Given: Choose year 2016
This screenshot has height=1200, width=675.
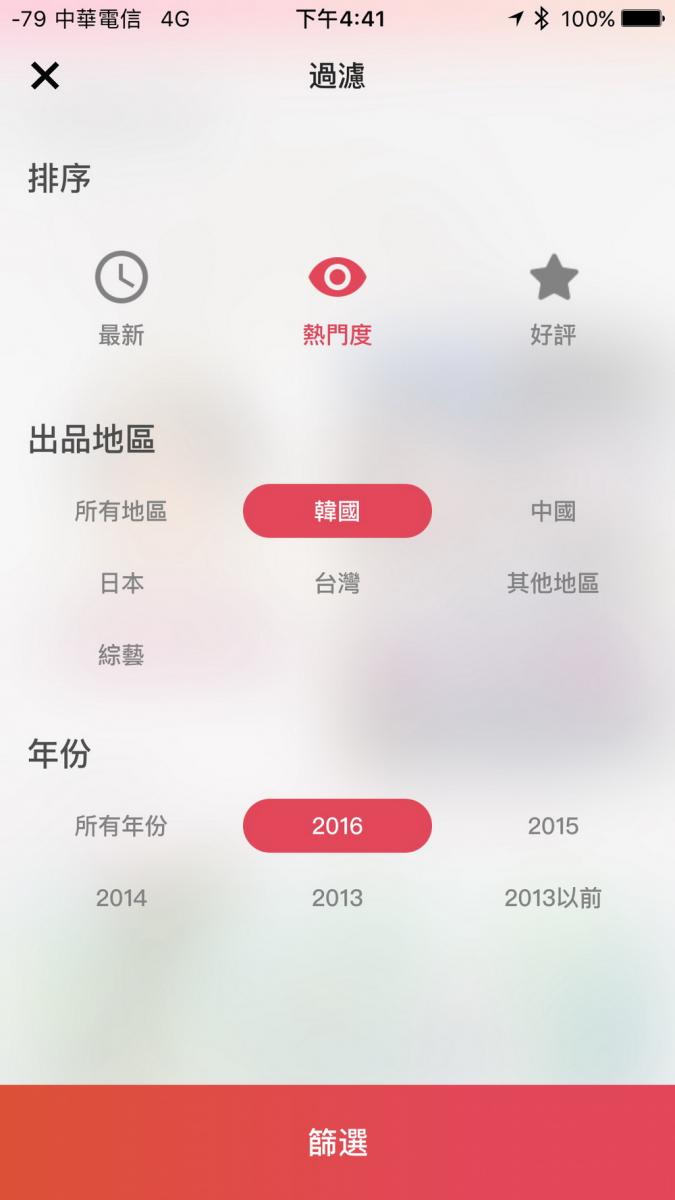Looking at the screenshot, I should pyautogui.click(x=337, y=826).
